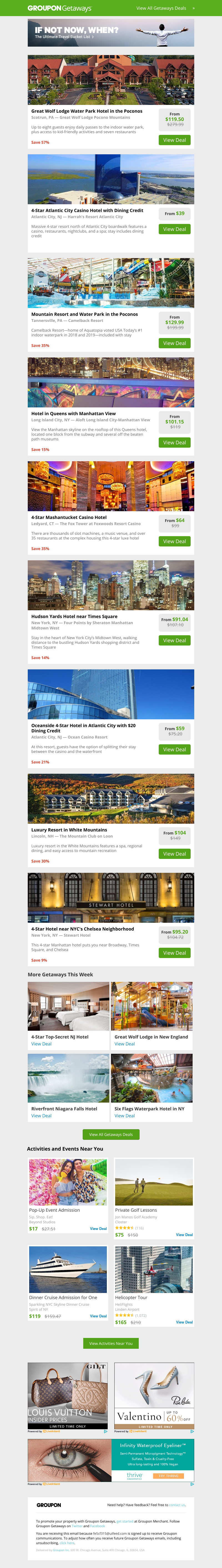The height and width of the screenshot is (1568, 222).
Task: View Deal for Mountain Resort and Water Park
Action: 175,343
